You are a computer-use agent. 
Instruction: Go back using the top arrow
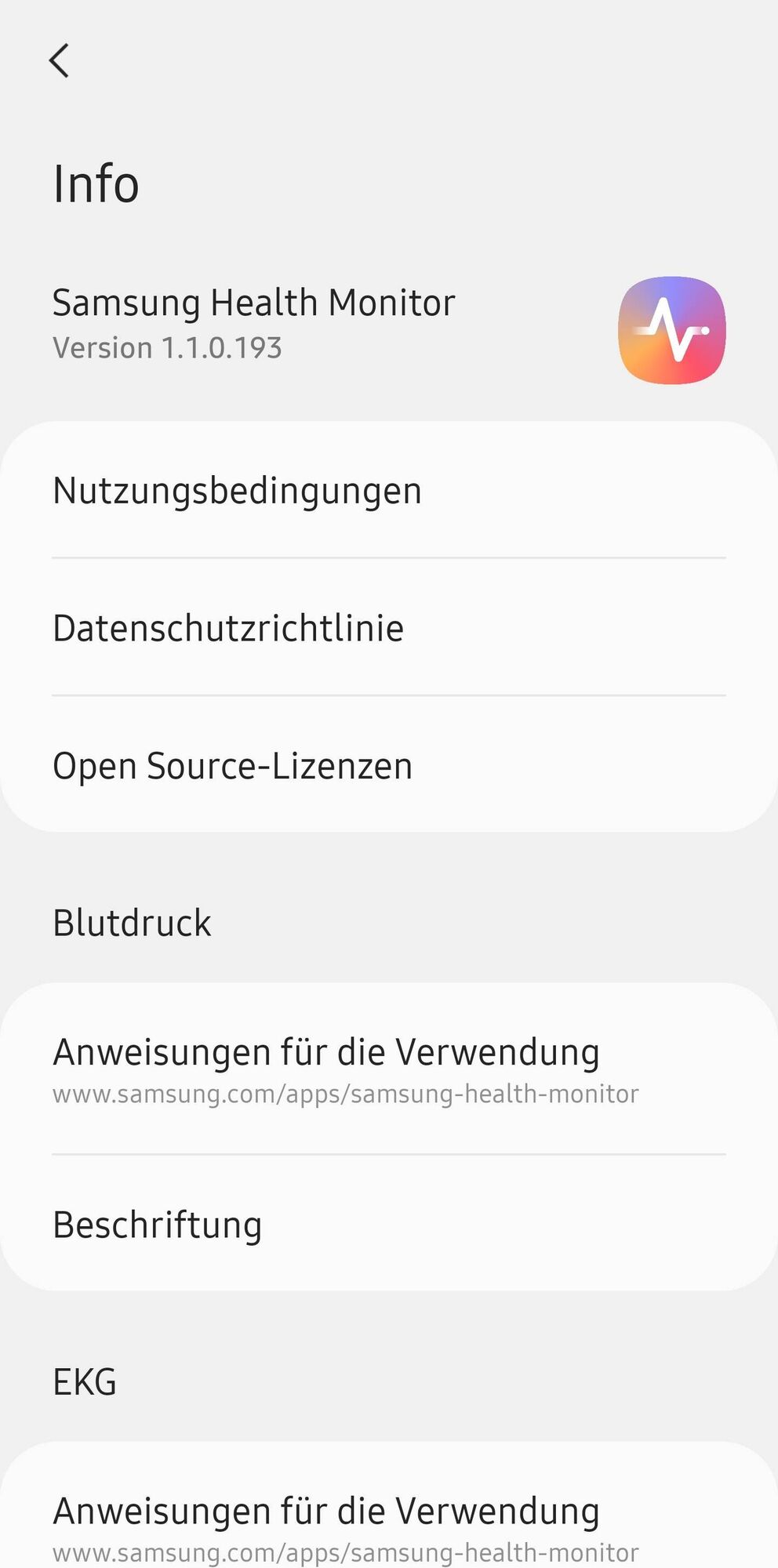click(60, 61)
